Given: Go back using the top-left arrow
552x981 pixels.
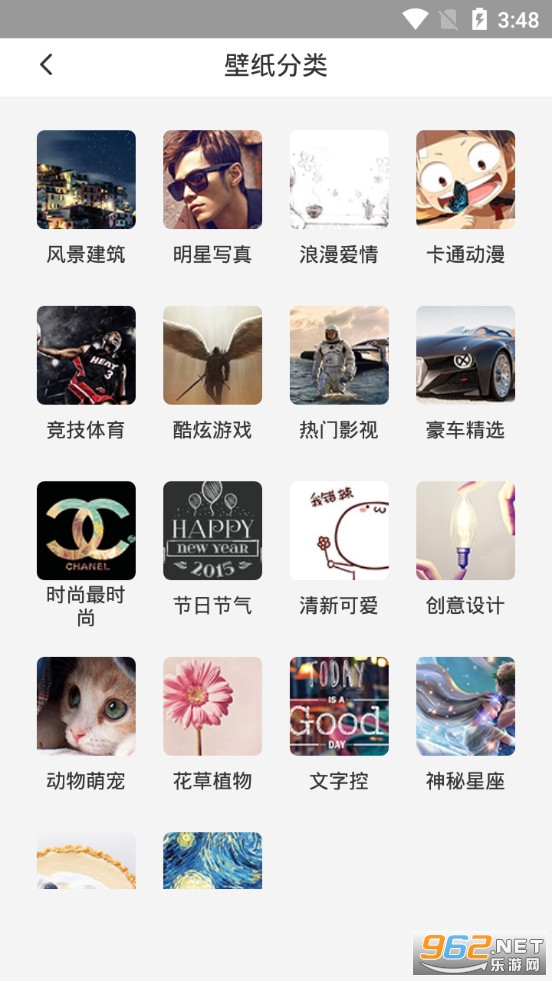Looking at the screenshot, I should pos(46,64).
